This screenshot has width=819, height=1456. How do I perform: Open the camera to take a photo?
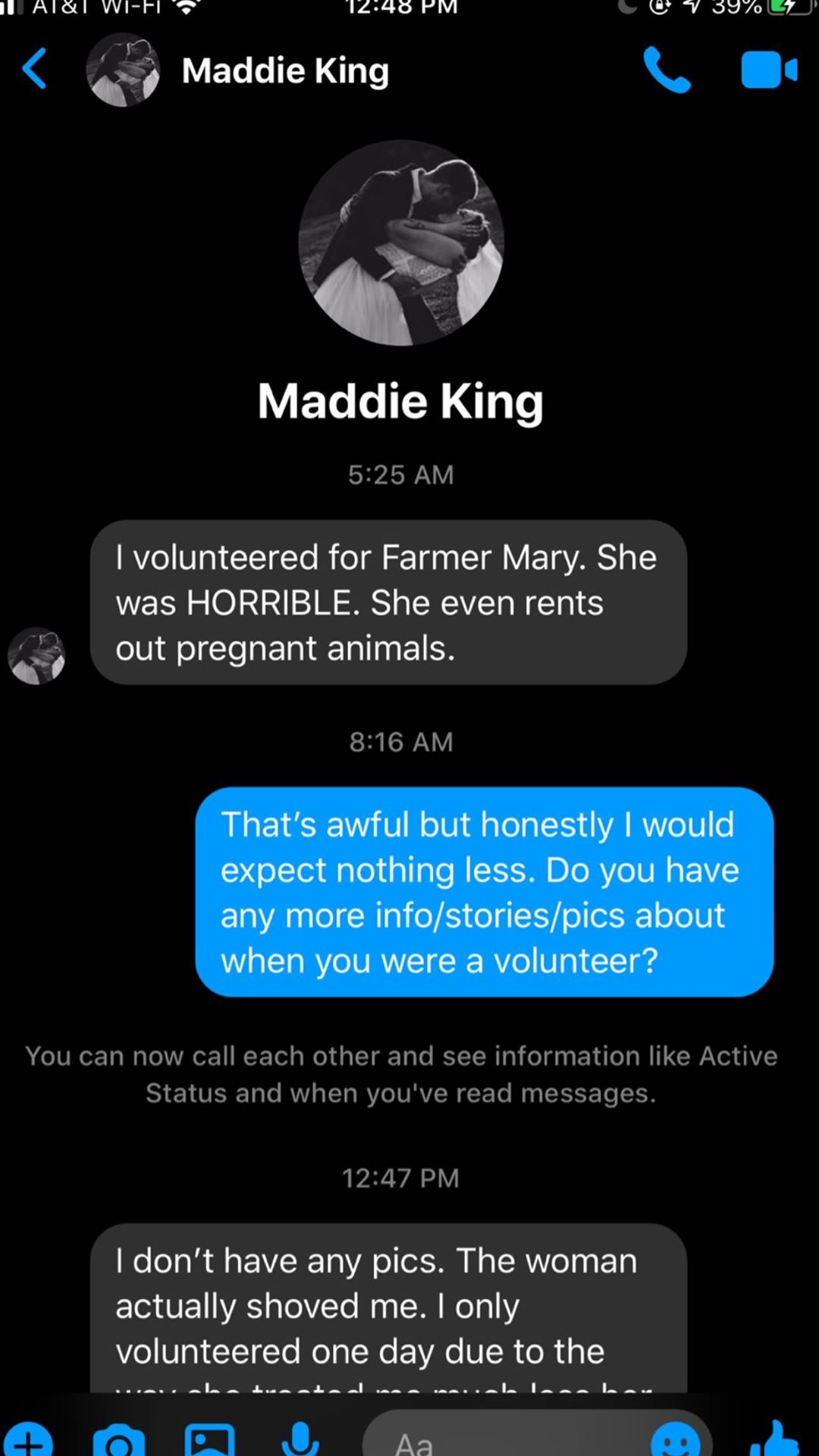pyautogui.click(x=119, y=1439)
